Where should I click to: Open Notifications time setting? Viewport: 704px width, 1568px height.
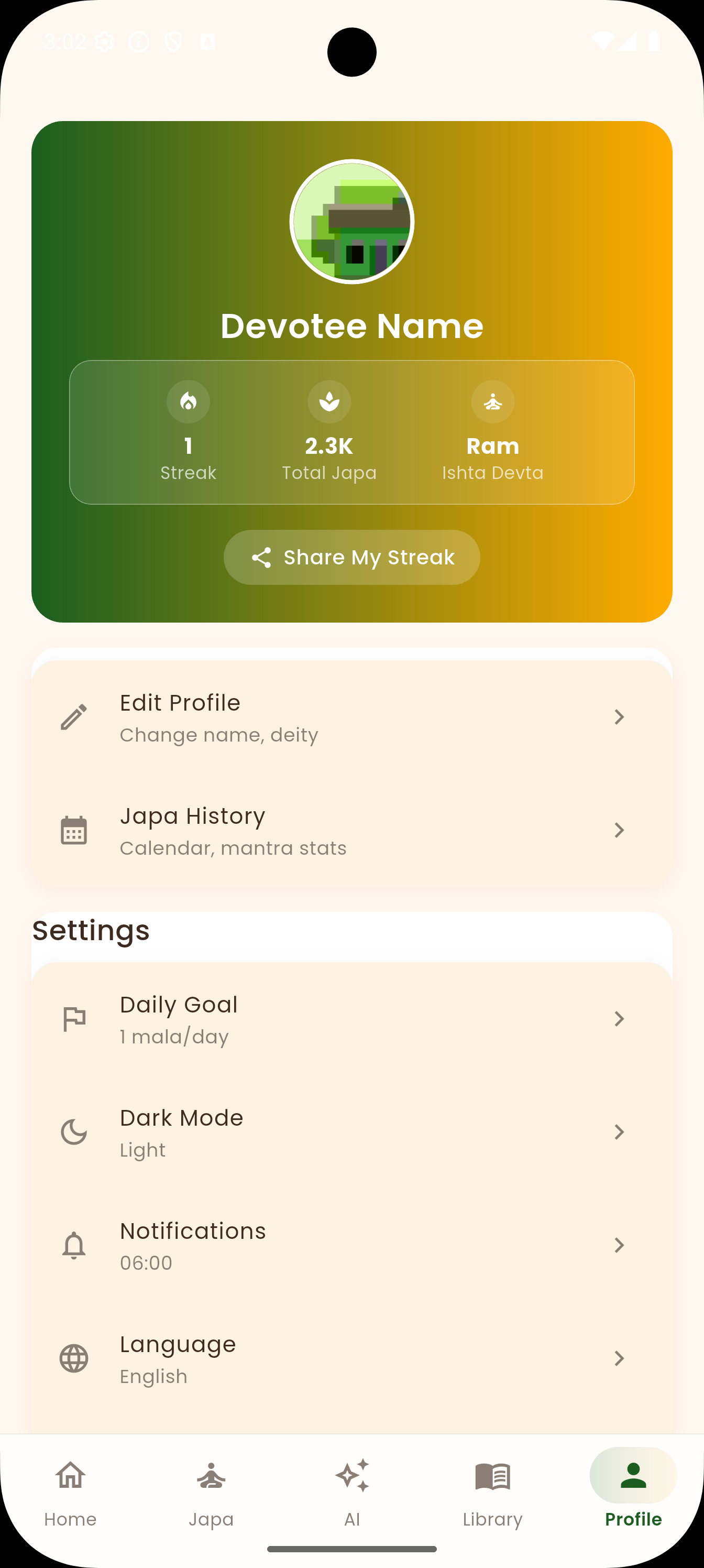(351, 1245)
